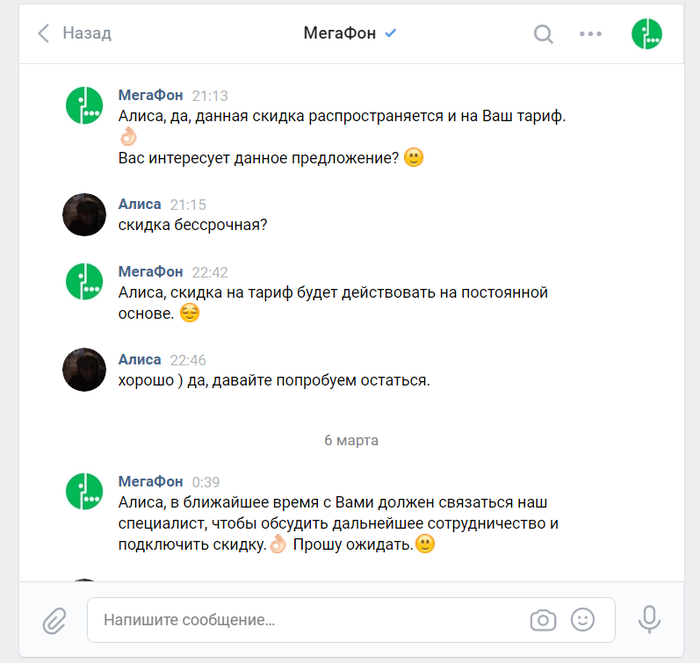Open the emoji picker

pos(582,620)
